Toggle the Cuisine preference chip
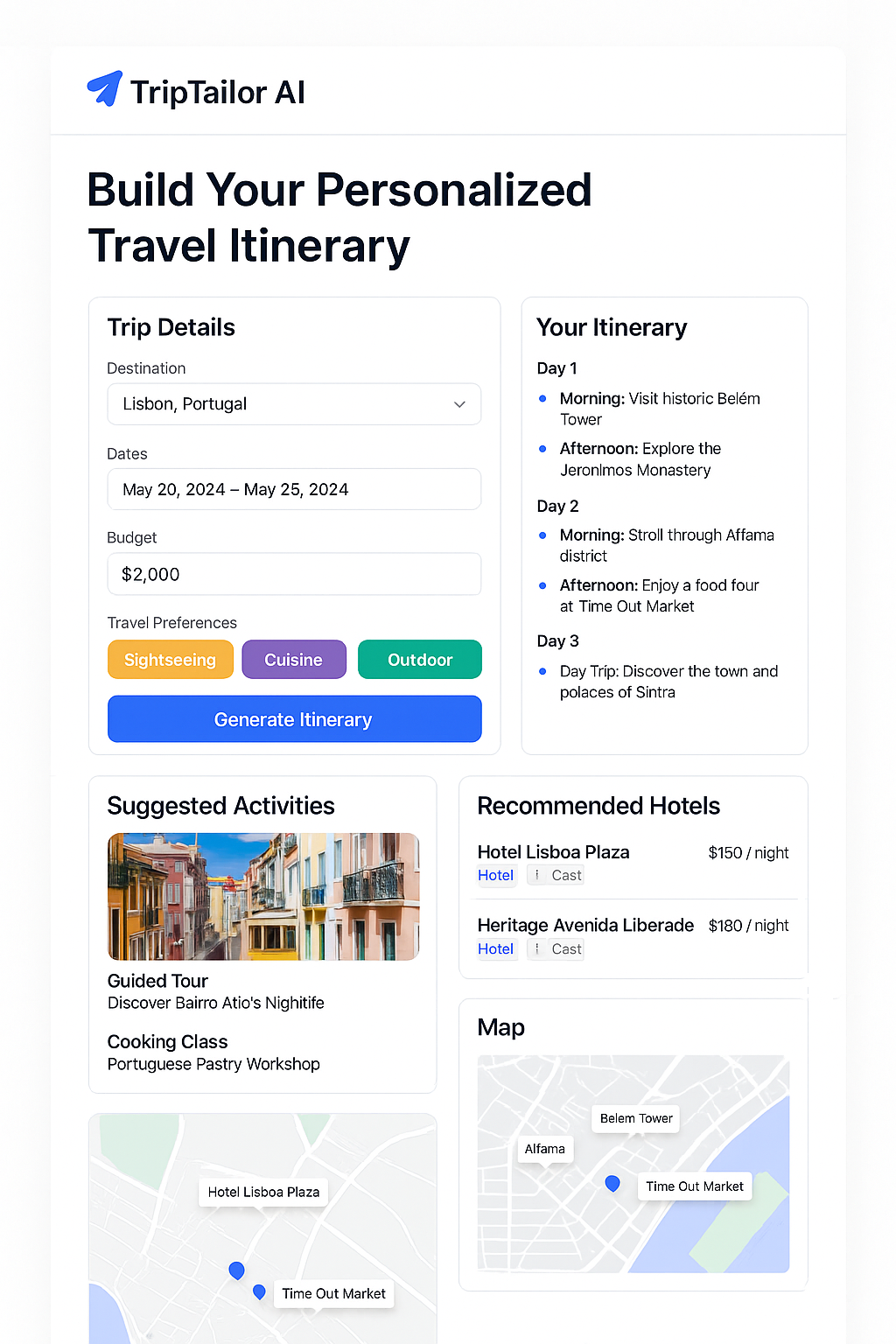The image size is (896, 1344). 294,660
